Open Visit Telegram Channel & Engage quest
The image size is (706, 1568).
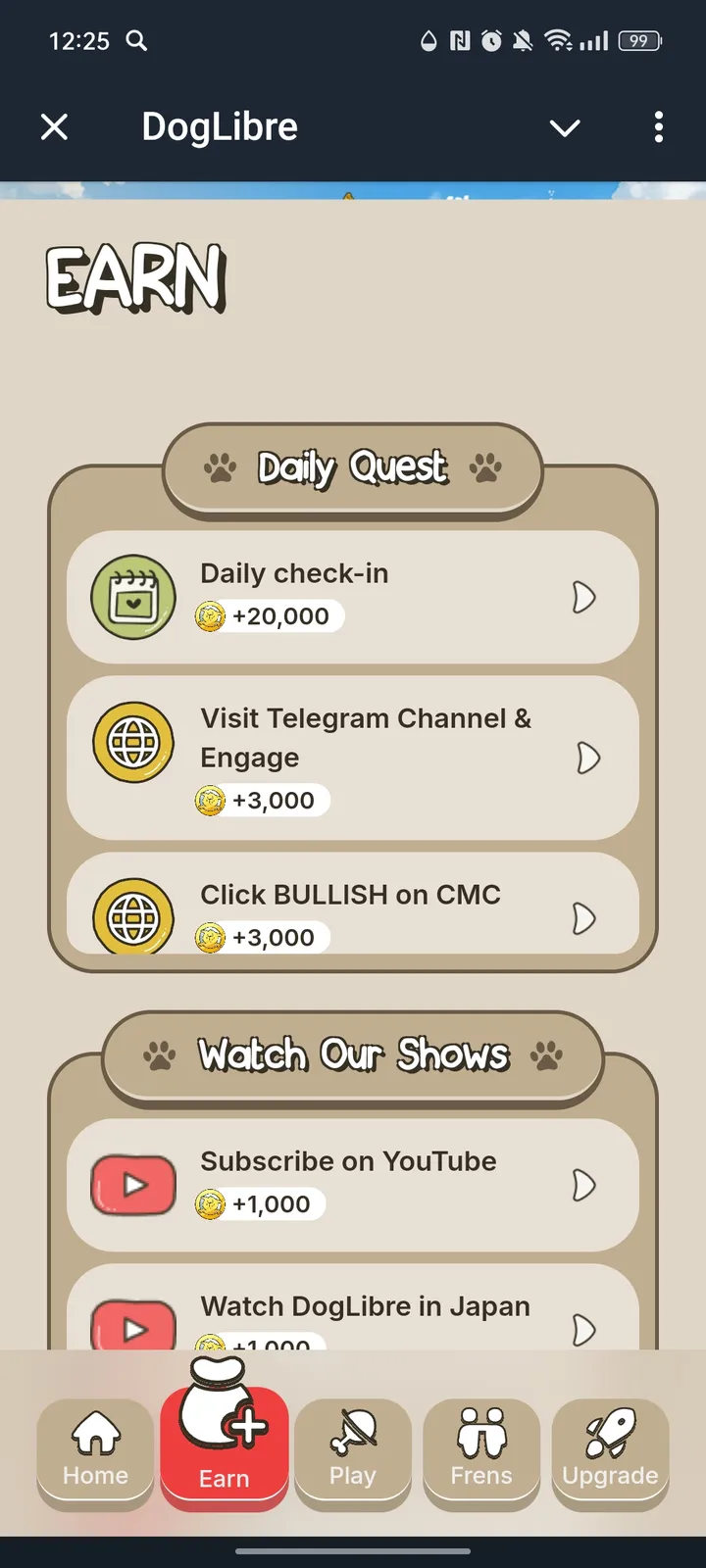tap(353, 758)
